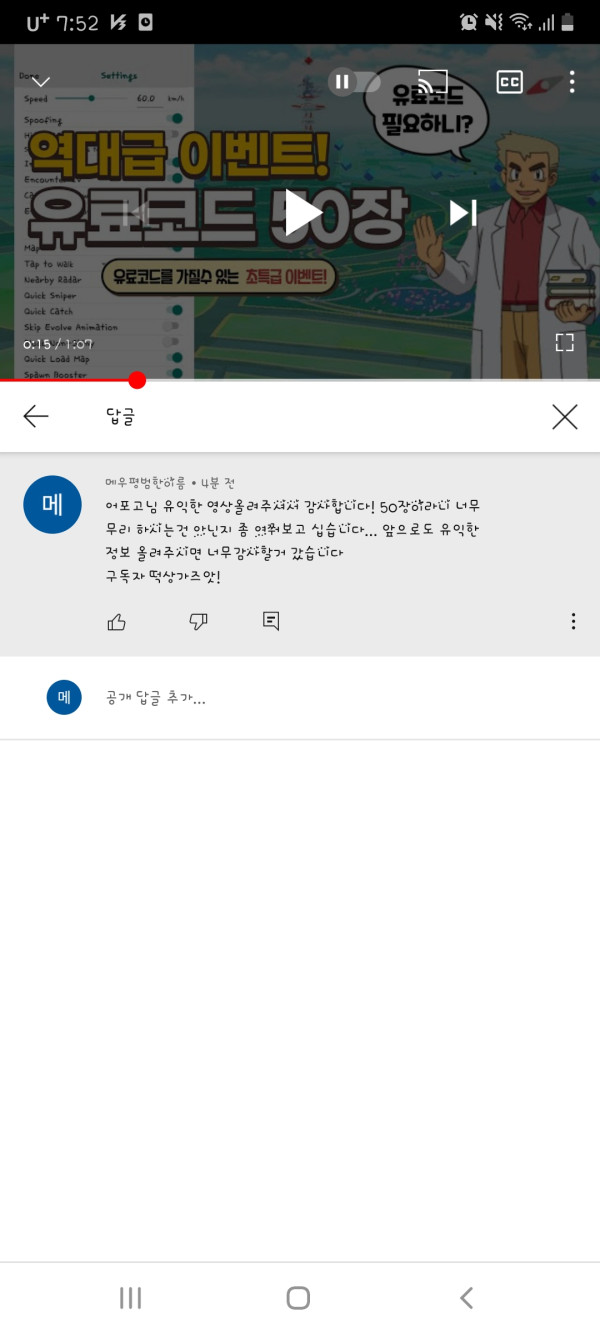Open the commenter's profile avatar

click(x=52, y=505)
